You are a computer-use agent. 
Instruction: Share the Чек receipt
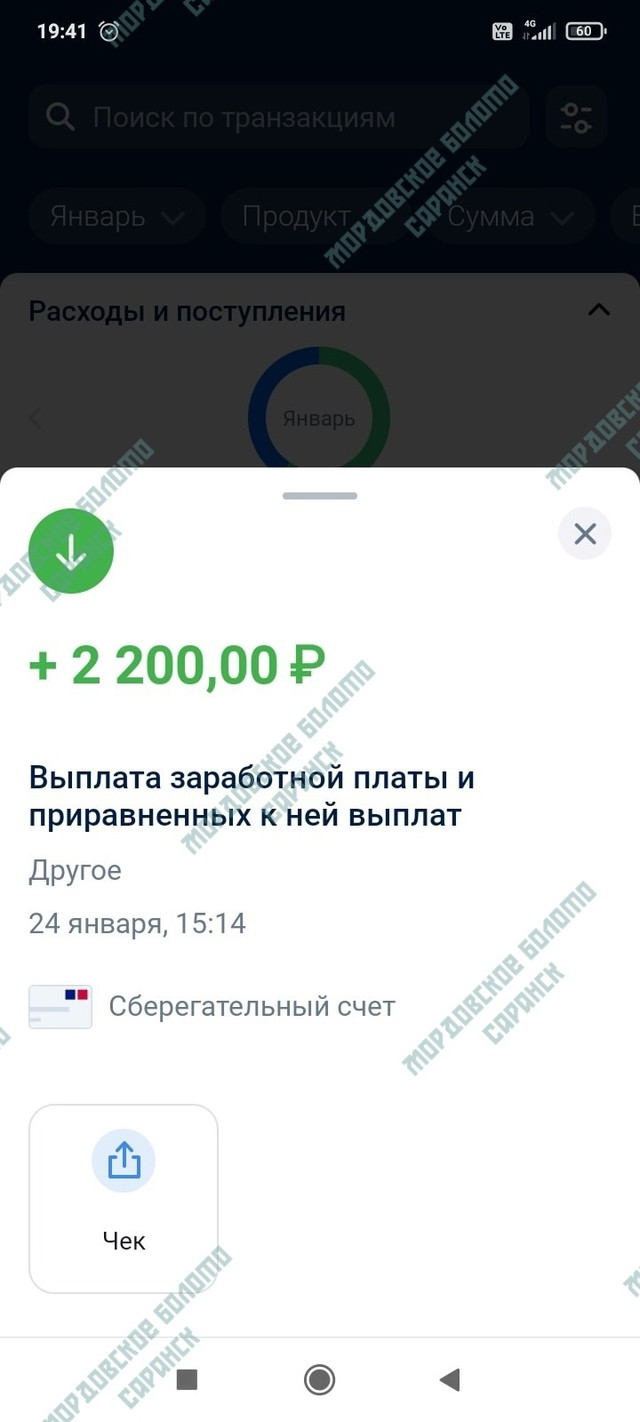coord(124,1198)
